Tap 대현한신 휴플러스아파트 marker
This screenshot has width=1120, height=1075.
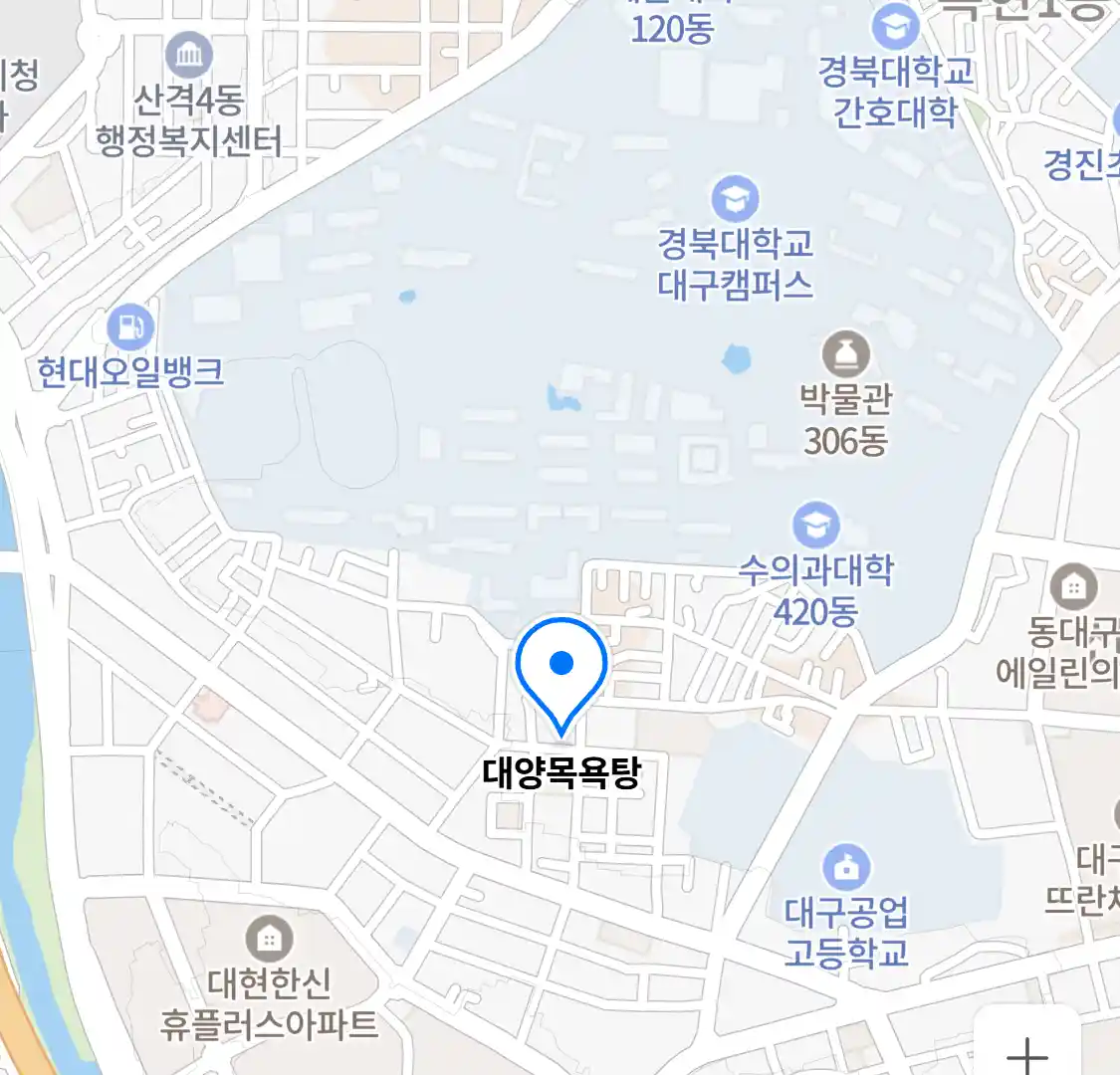(269, 938)
